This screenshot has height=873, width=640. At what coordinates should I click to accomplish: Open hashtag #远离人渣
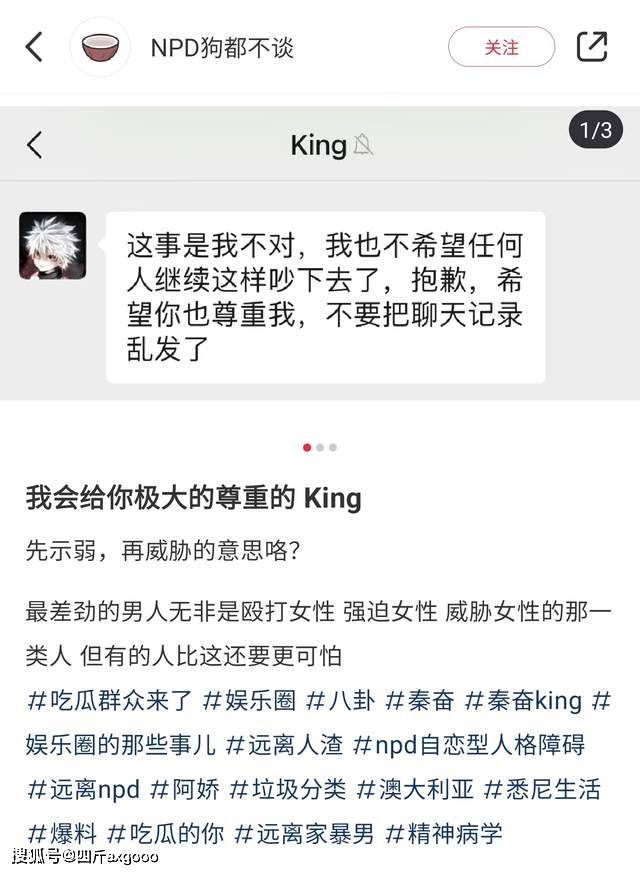click(284, 744)
